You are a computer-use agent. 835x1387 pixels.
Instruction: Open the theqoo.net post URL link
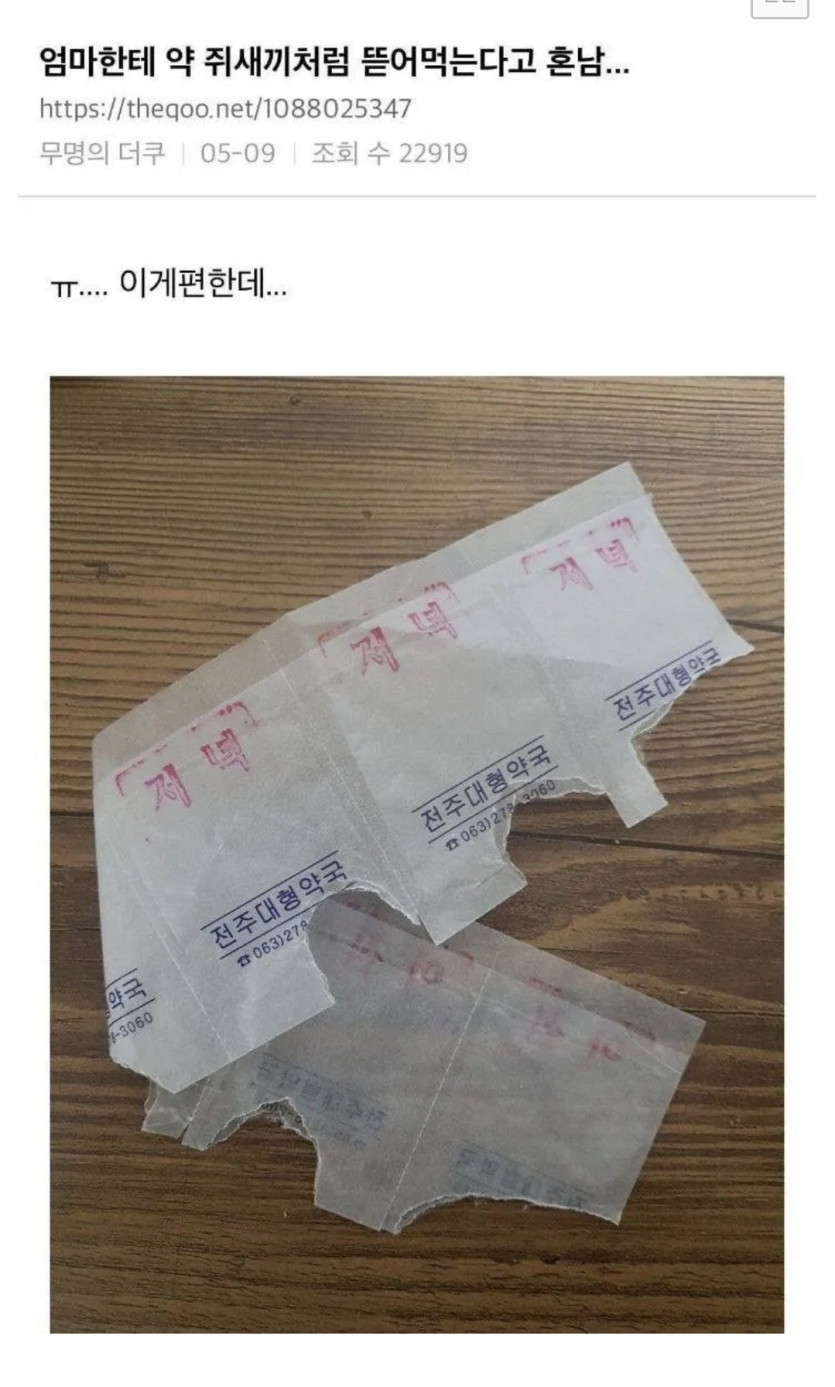pos(225,109)
